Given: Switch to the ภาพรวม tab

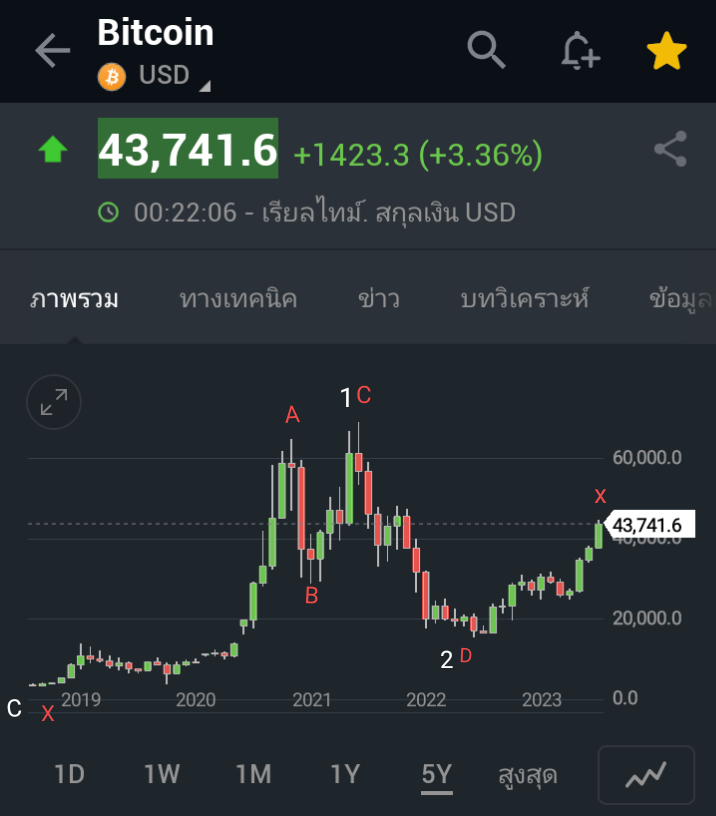Looking at the screenshot, I should (75, 298).
